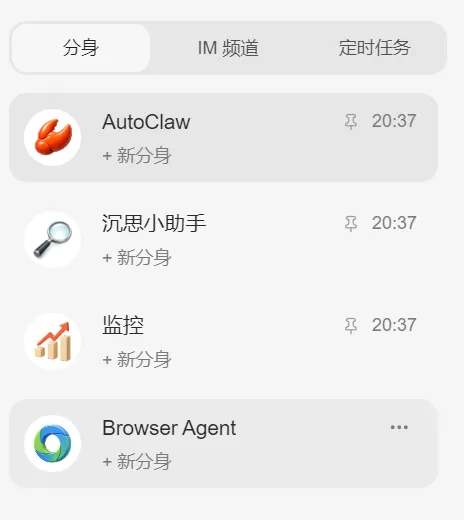
Task: Tap the pin icon on AutoClaw
Action: pos(351,121)
